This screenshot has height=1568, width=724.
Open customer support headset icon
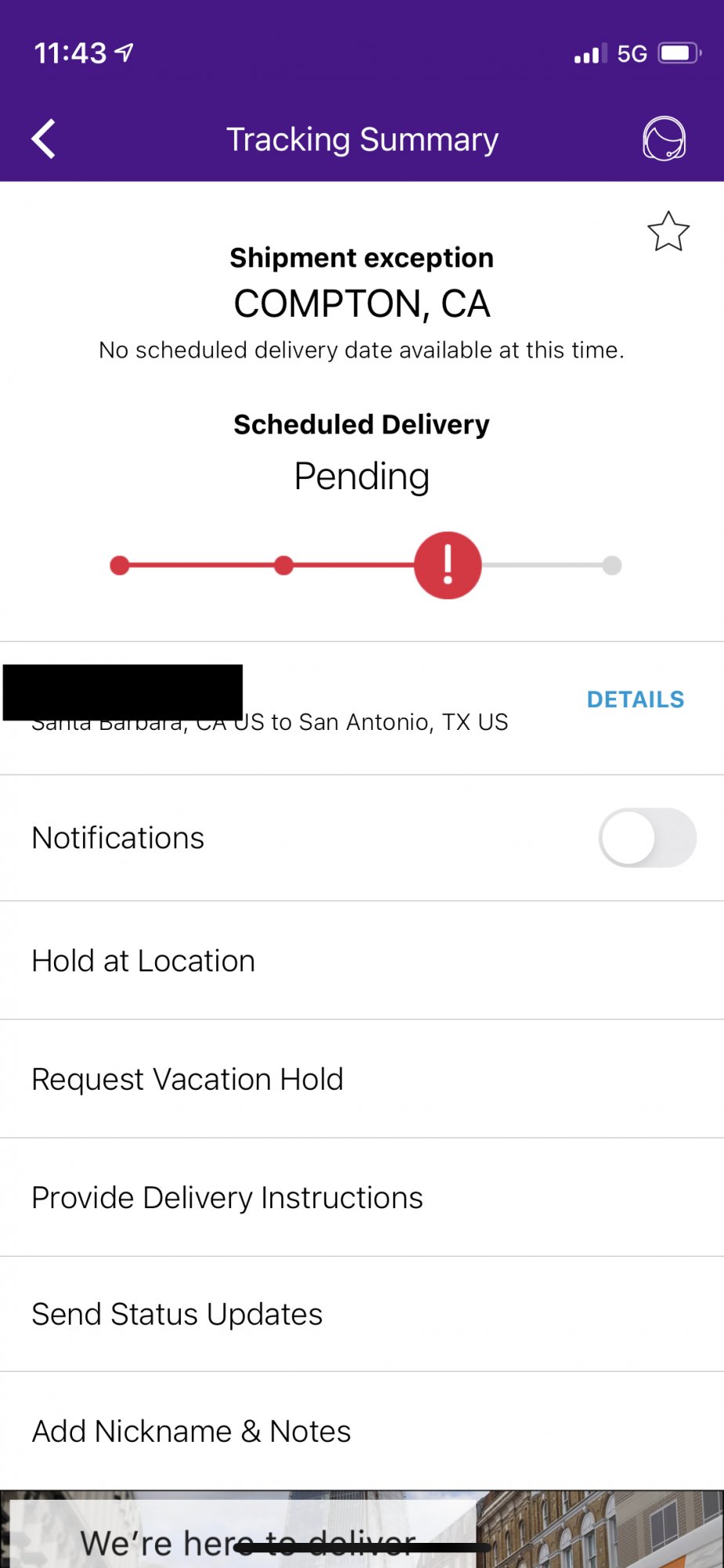click(664, 139)
